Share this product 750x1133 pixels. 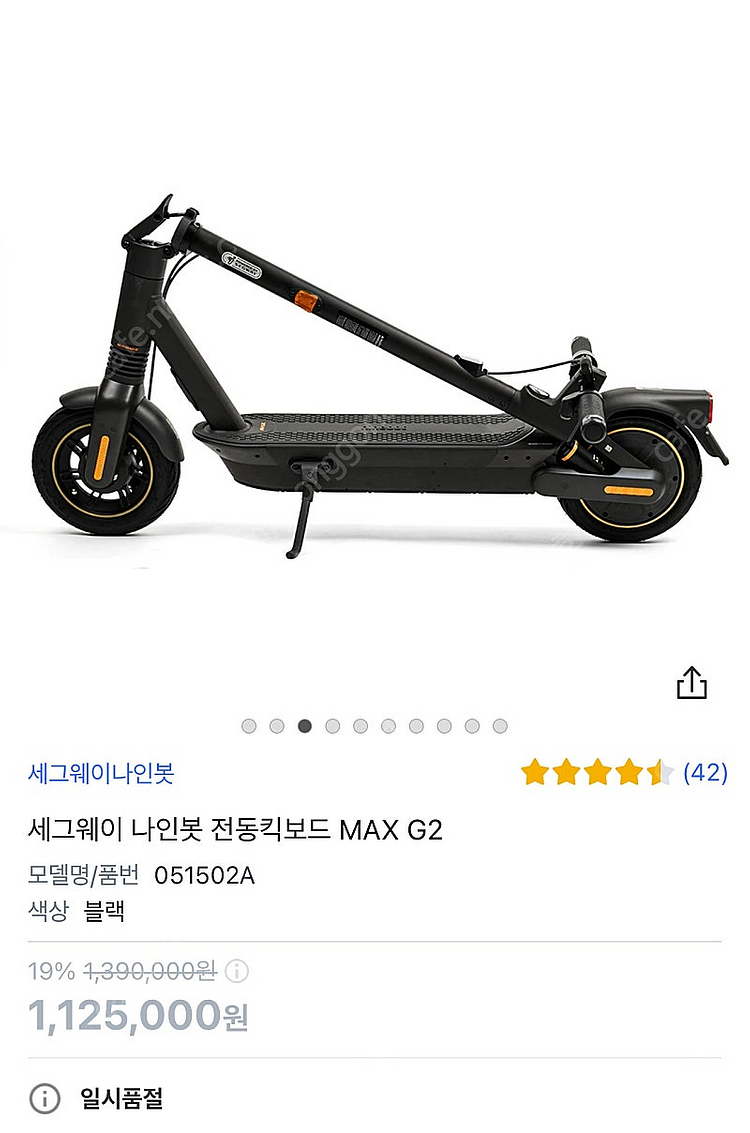click(x=692, y=683)
